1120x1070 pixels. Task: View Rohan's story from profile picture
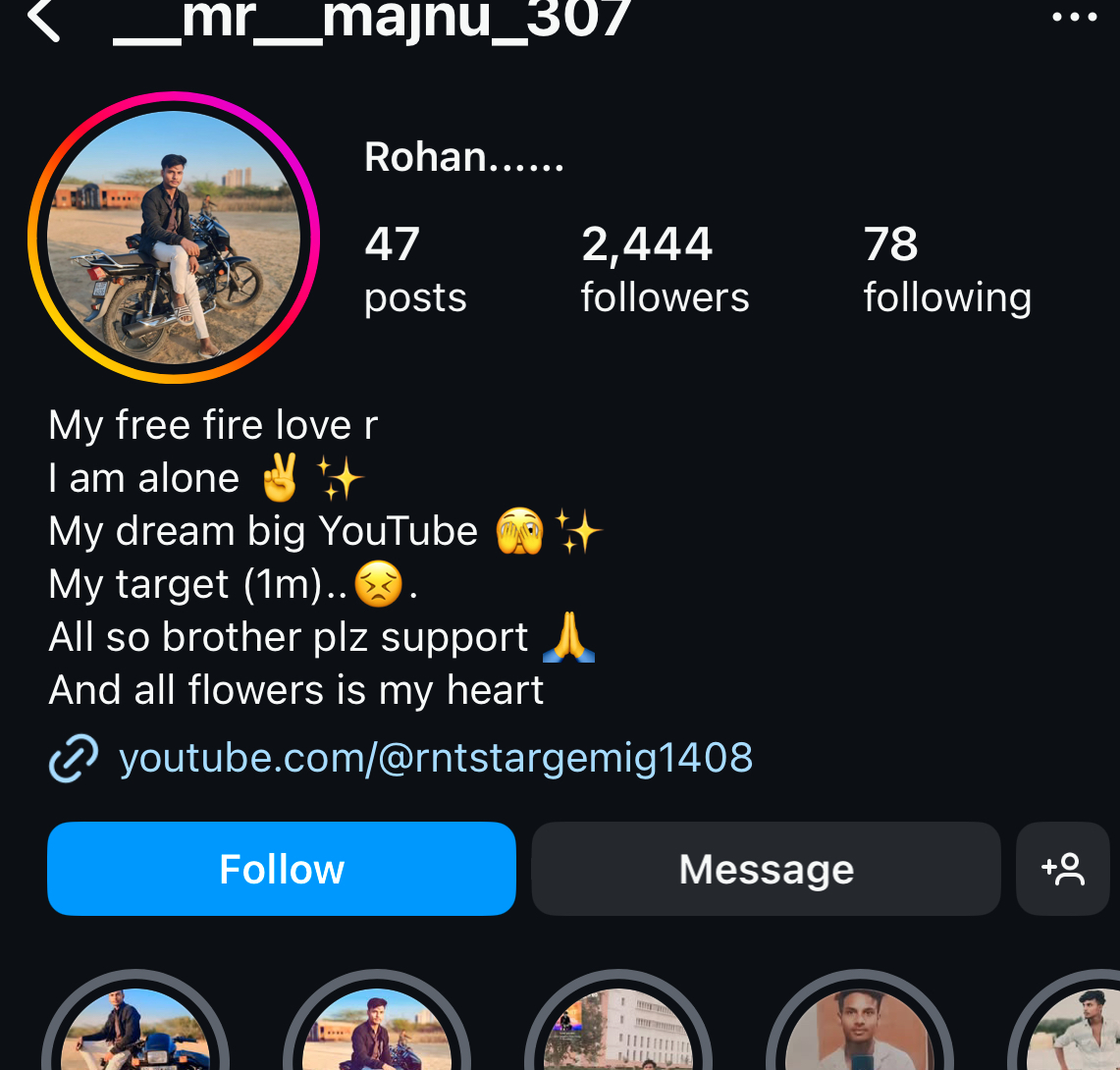click(174, 238)
